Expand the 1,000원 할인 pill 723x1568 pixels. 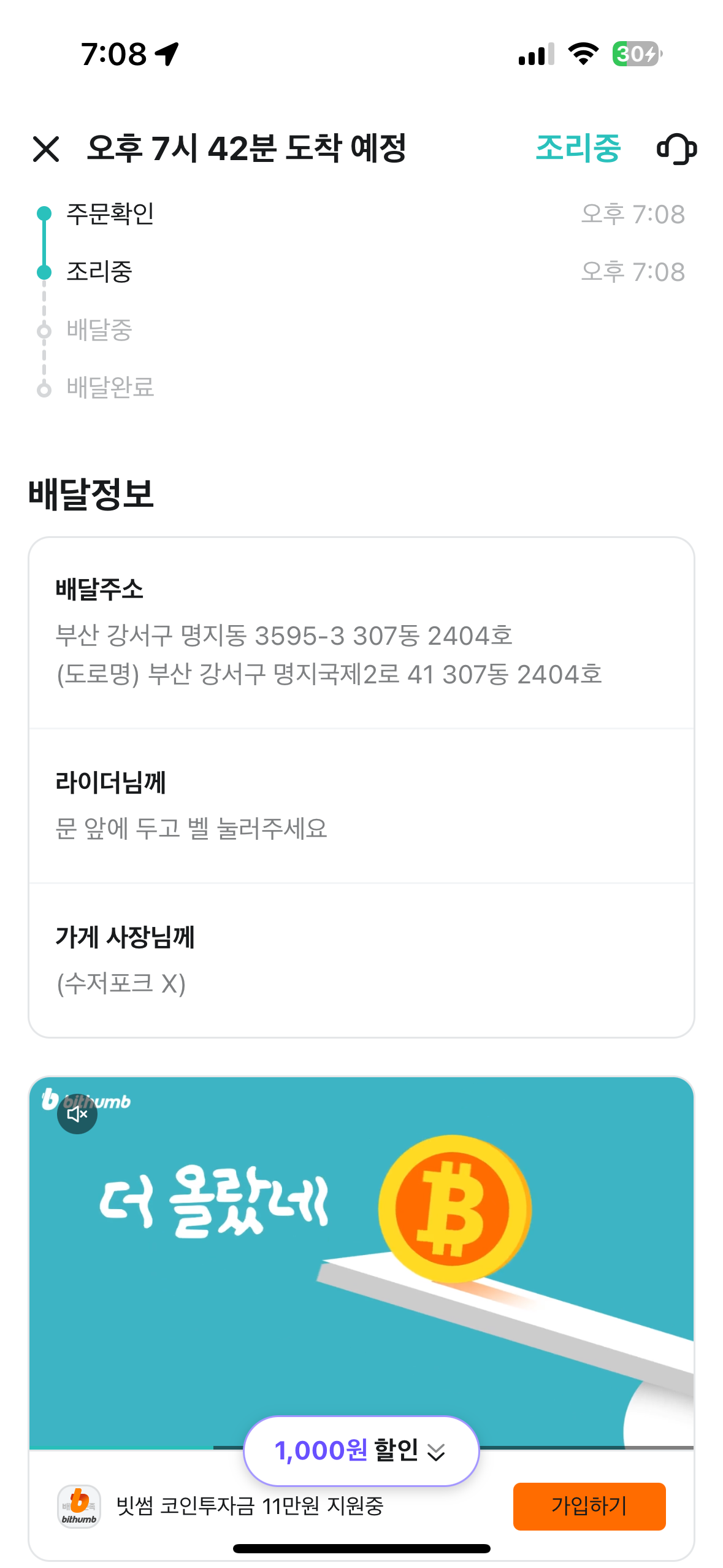coord(361,1451)
